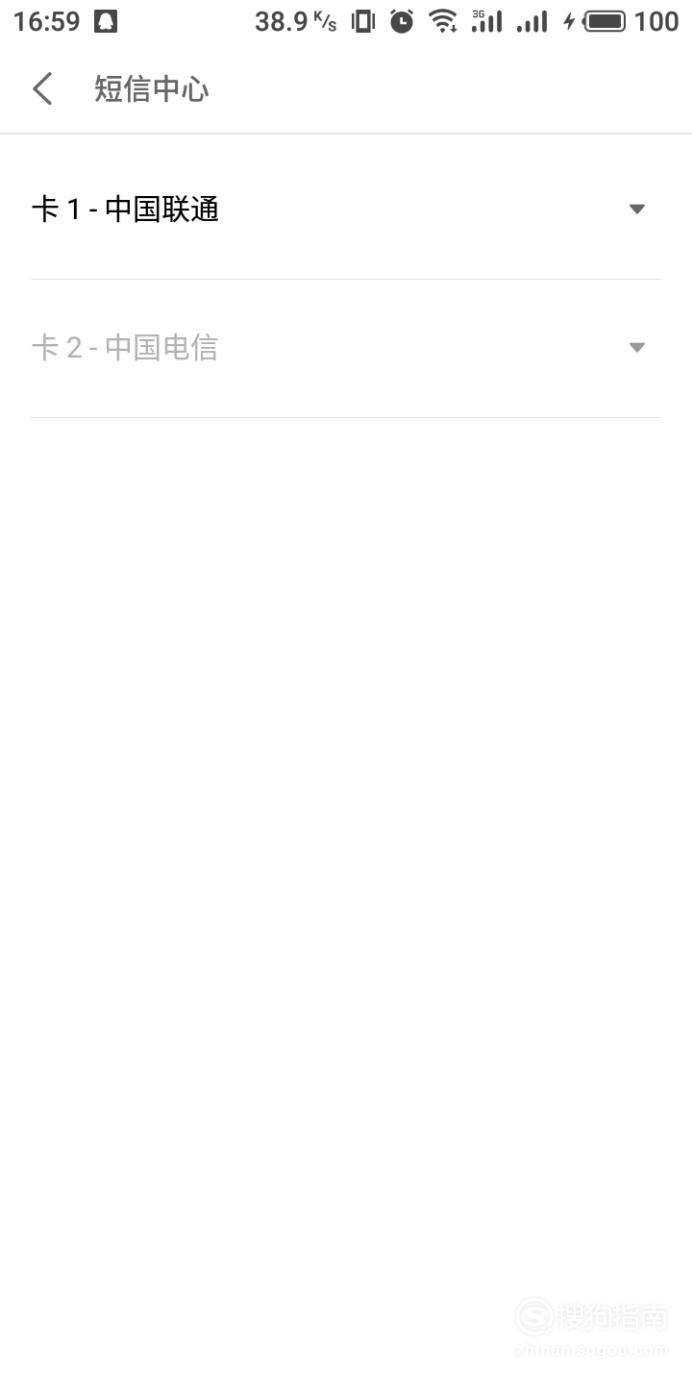
Task: Go back from 短信中心 screen
Action: (x=42, y=89)
